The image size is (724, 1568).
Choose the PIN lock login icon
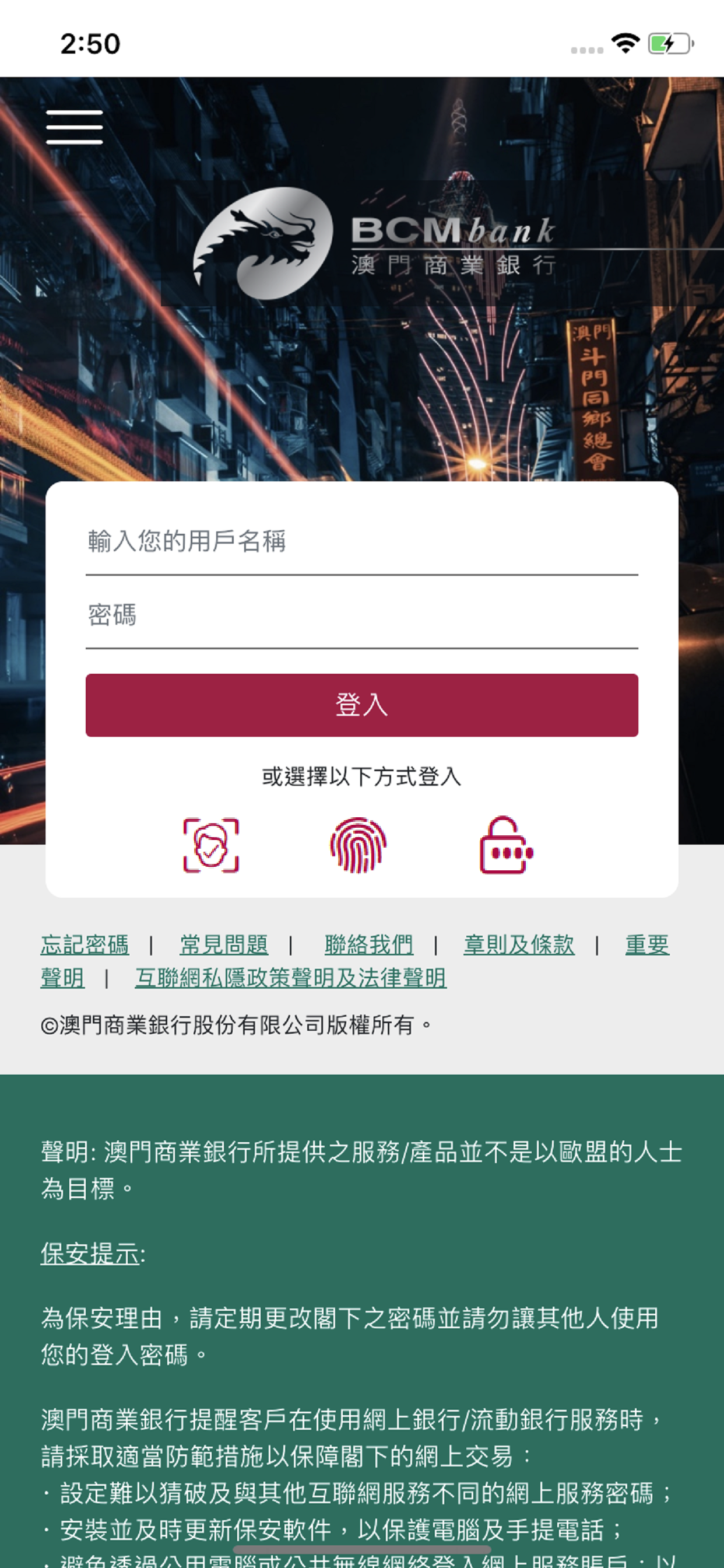pos(506,845)
